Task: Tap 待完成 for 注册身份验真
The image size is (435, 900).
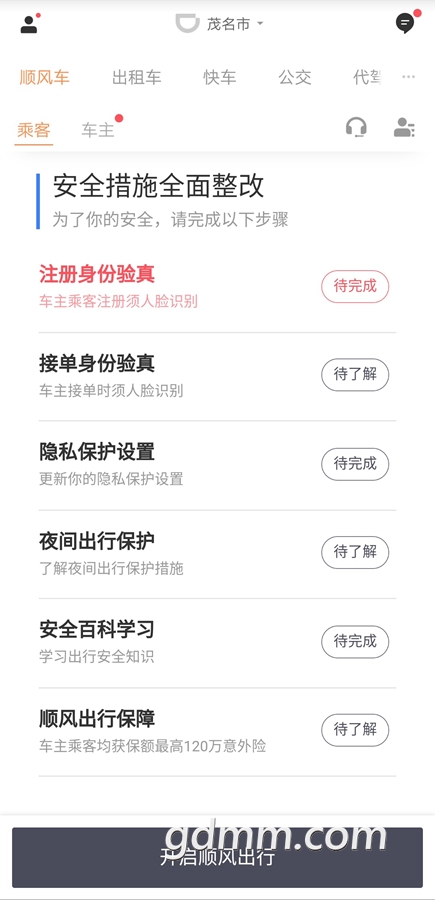Action: 355,286
